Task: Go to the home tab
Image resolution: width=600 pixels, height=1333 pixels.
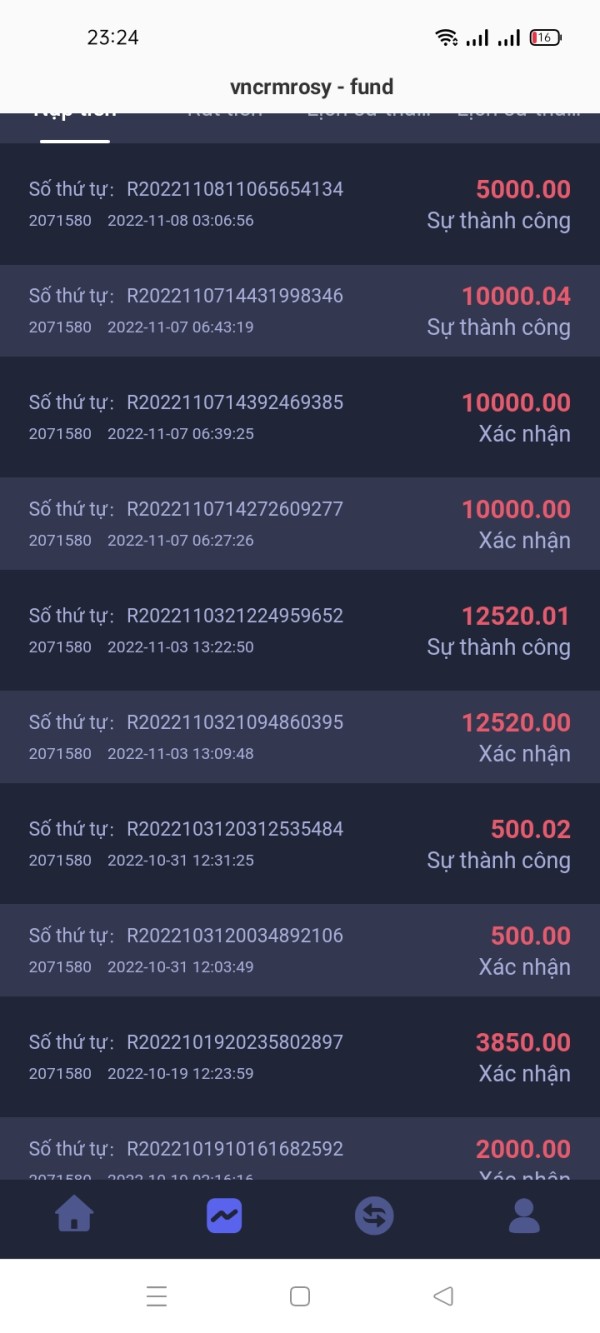Action: click(x=75, y=1216)
